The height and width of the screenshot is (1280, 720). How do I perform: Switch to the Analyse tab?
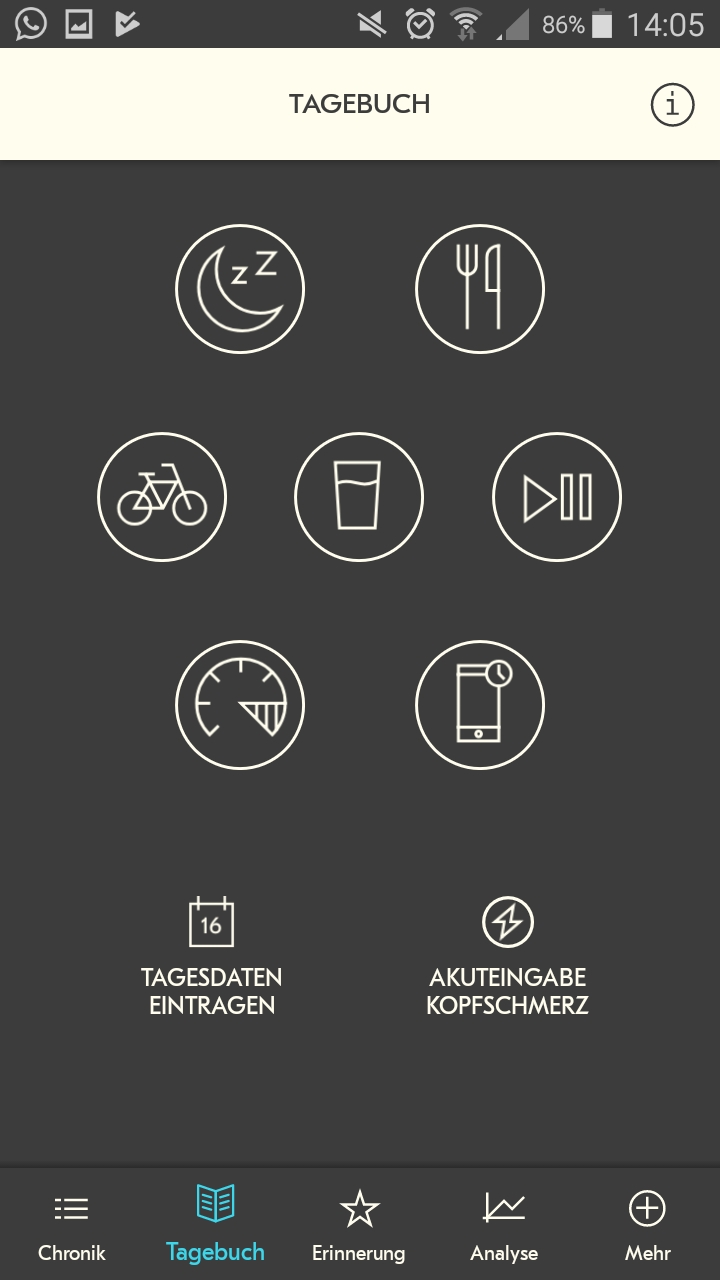(x=504, y=1225)
